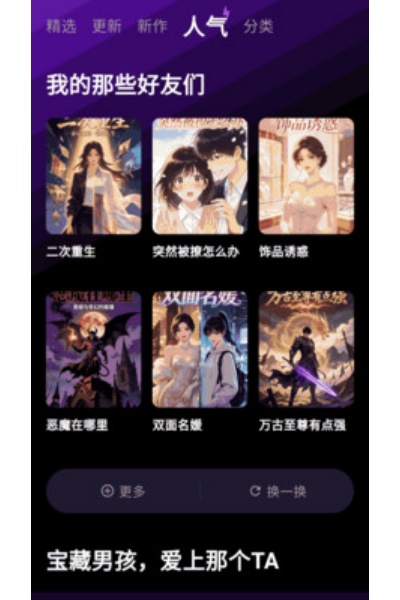Tap the 更多 button for more comics
This screenshot has width=400, height=600.
pos(123,491)
